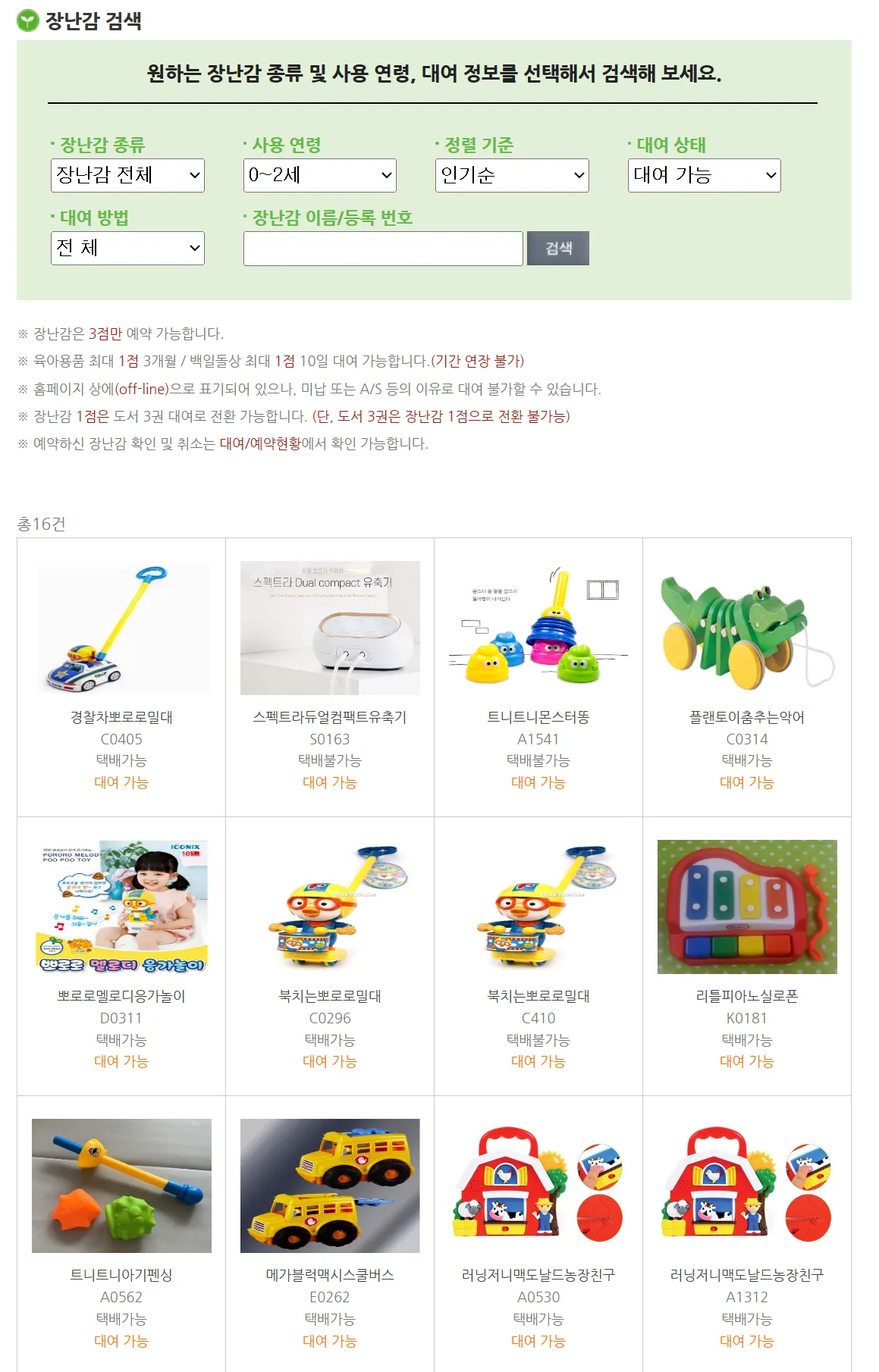
Task: Expand the 사용 연령 dropdown
Action: [319, 175]
